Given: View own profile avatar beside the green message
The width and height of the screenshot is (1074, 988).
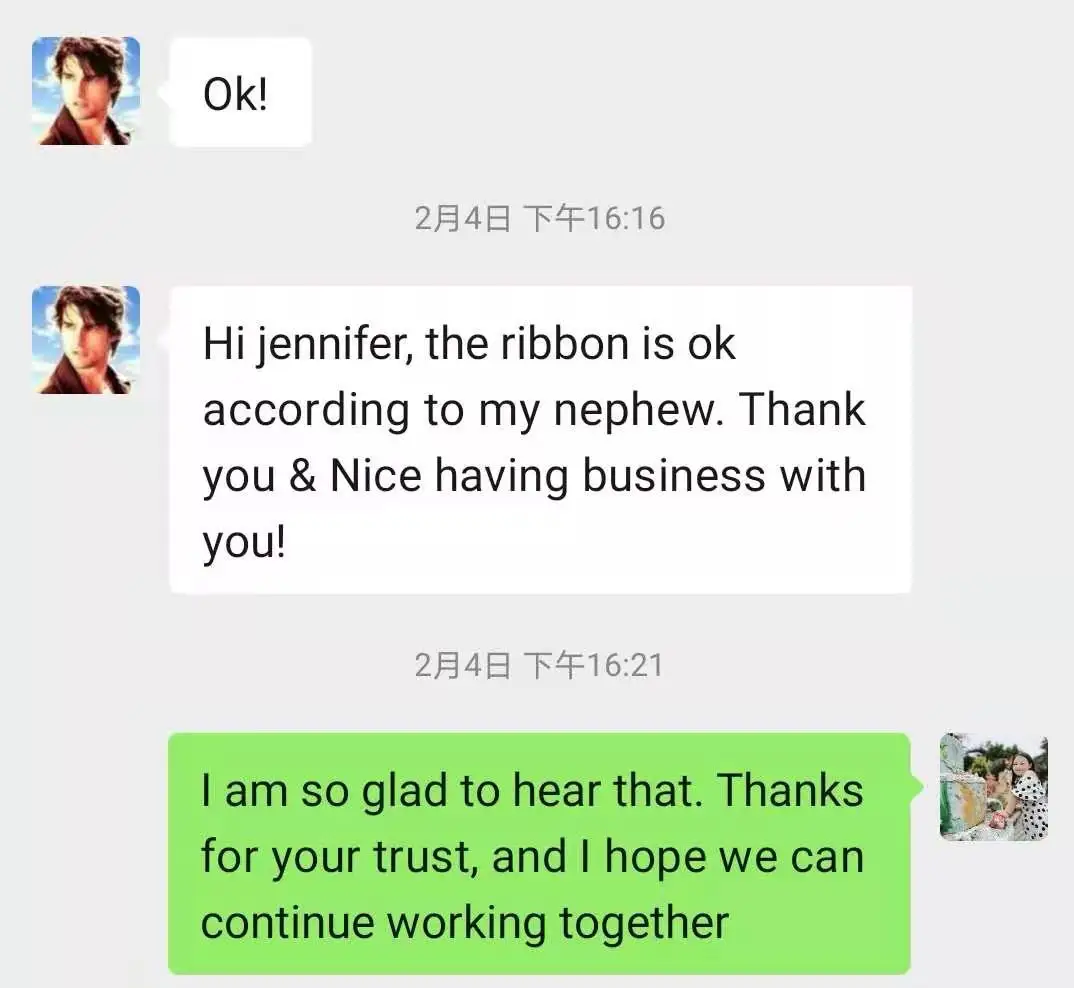Looking at the screenshot, I should [x=994, y=787].
